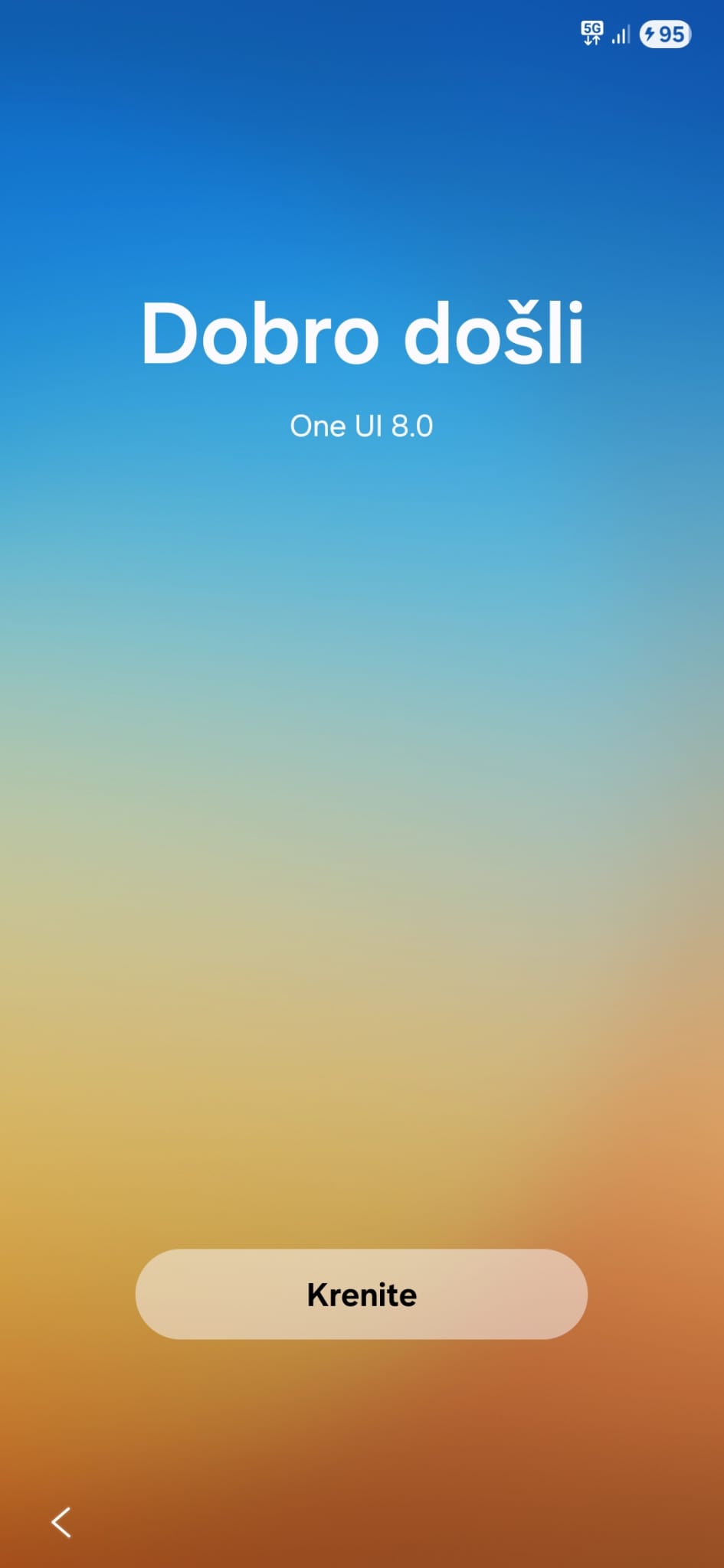Tap the Krenite button to start
724x1568 pixels.
362,1294
